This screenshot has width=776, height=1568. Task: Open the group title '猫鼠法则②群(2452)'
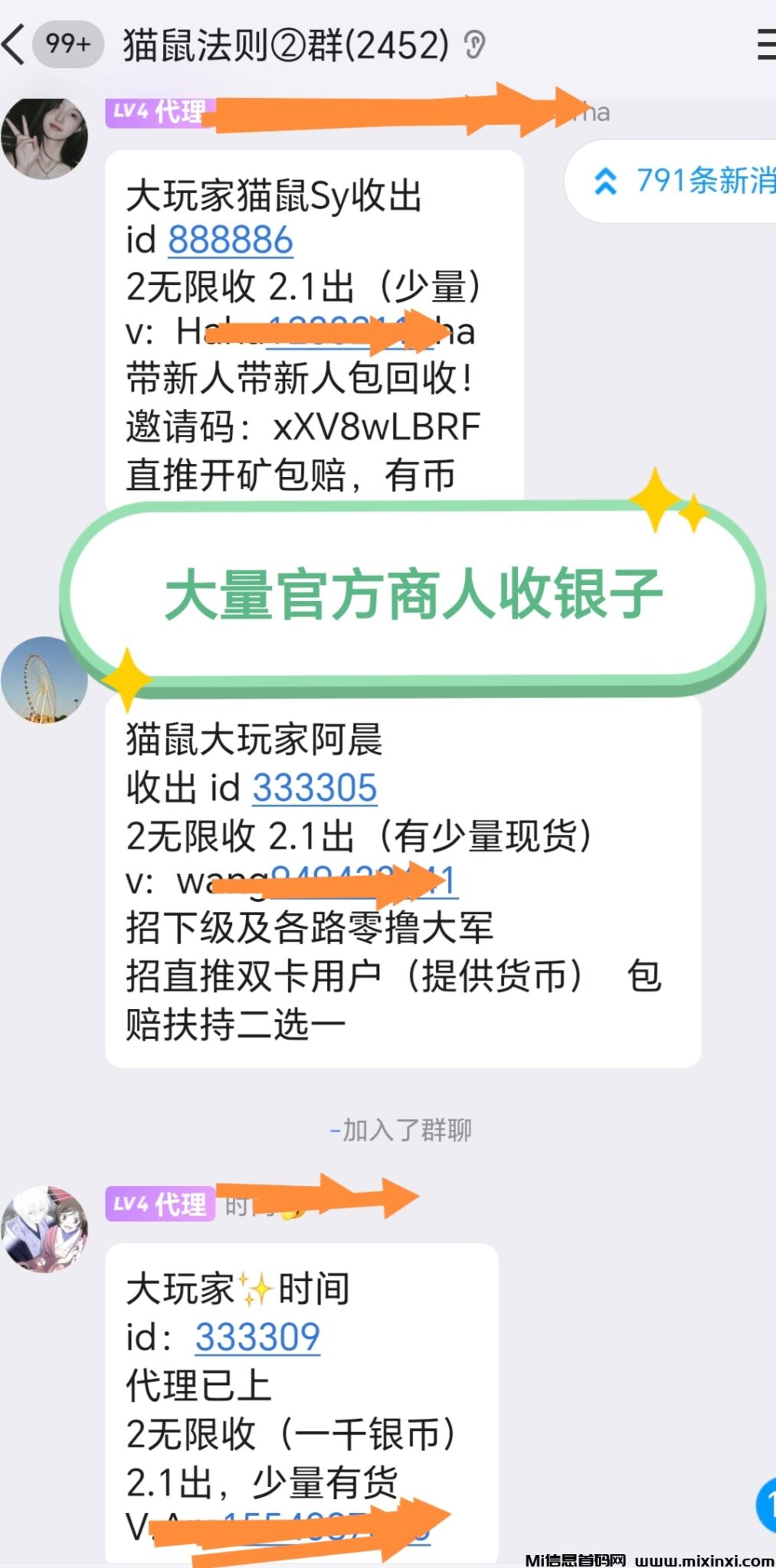283,44
